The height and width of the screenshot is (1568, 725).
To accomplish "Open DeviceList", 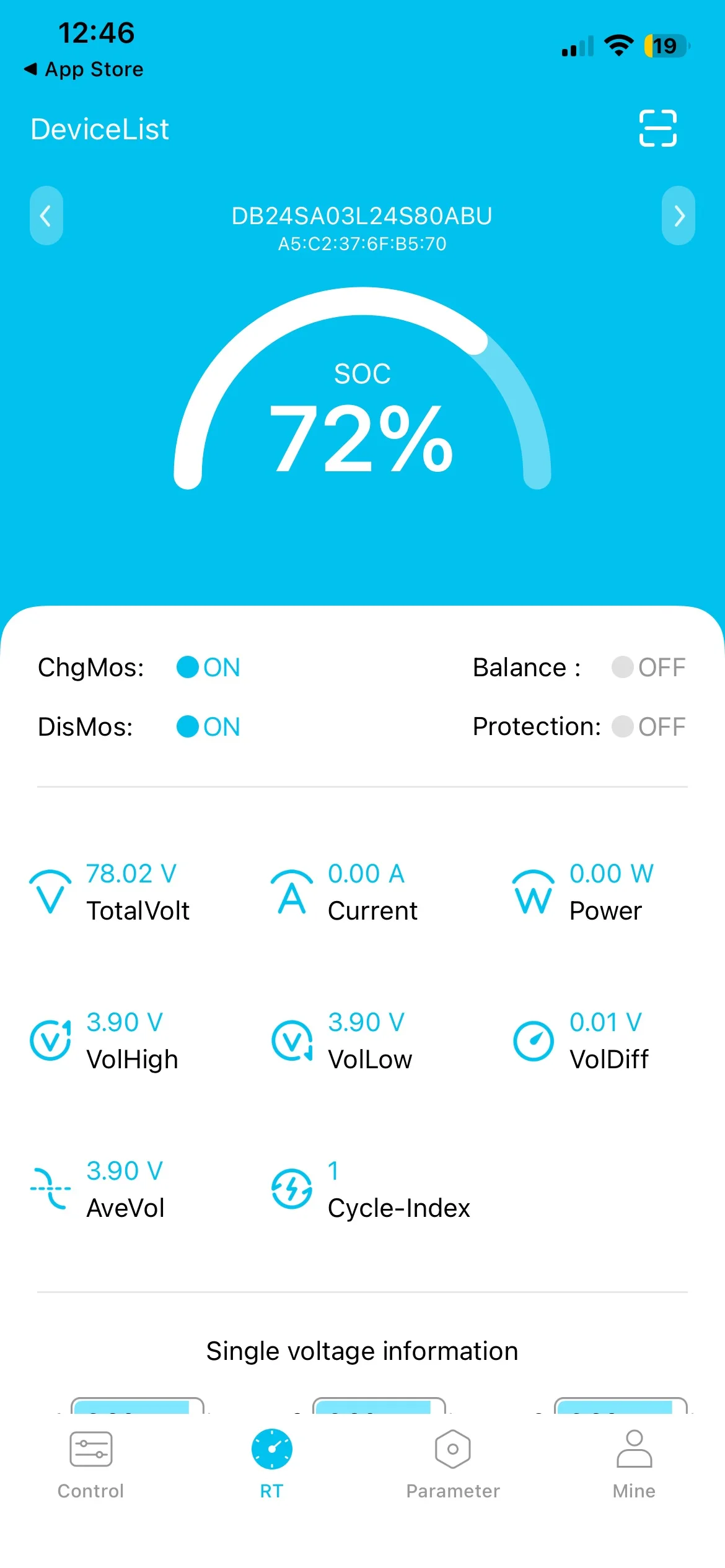I will click(x=100, y=129).
